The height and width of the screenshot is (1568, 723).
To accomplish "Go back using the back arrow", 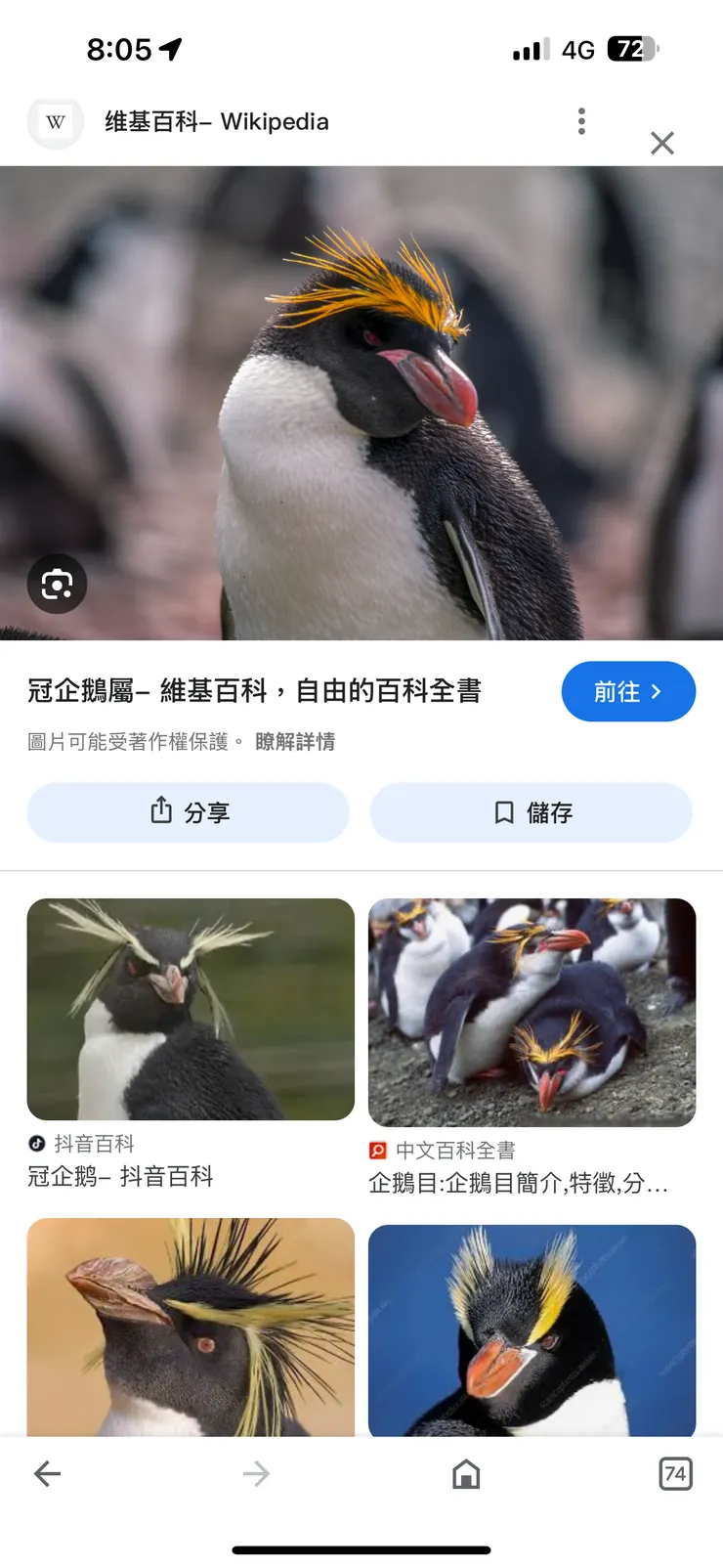I will (x=47, y=1474).
